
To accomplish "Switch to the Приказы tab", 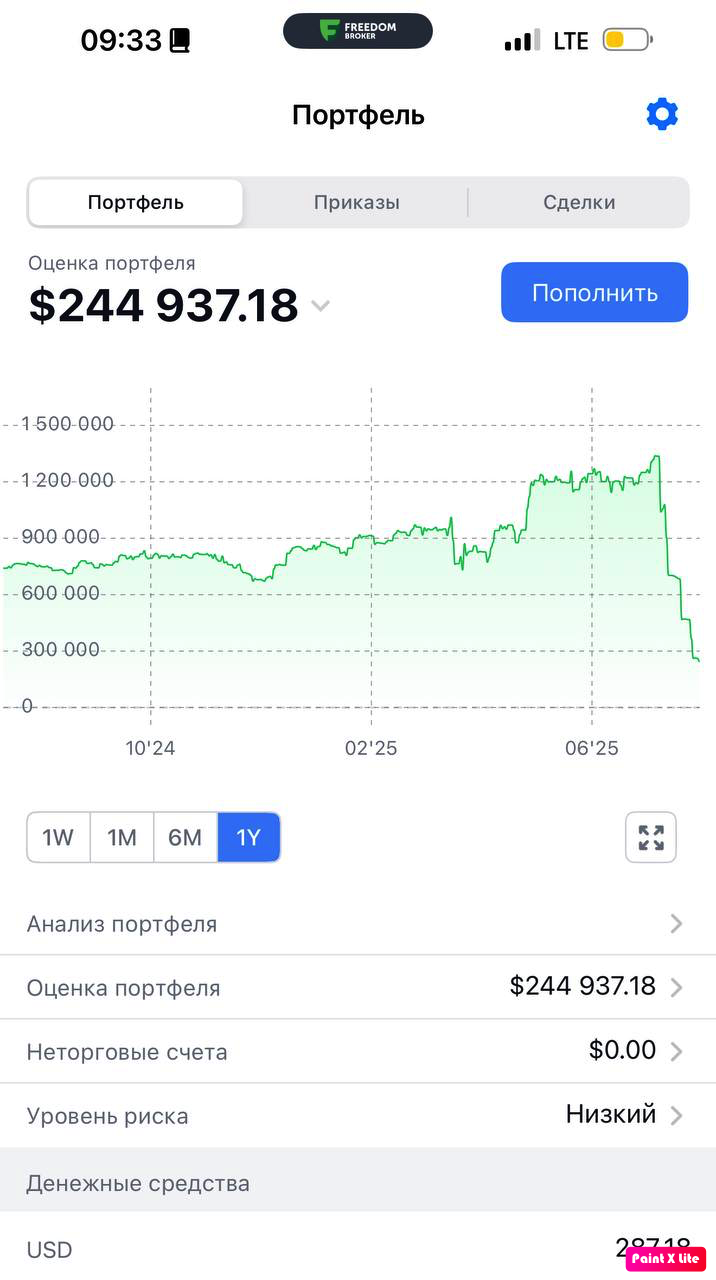I will point(356,202).
